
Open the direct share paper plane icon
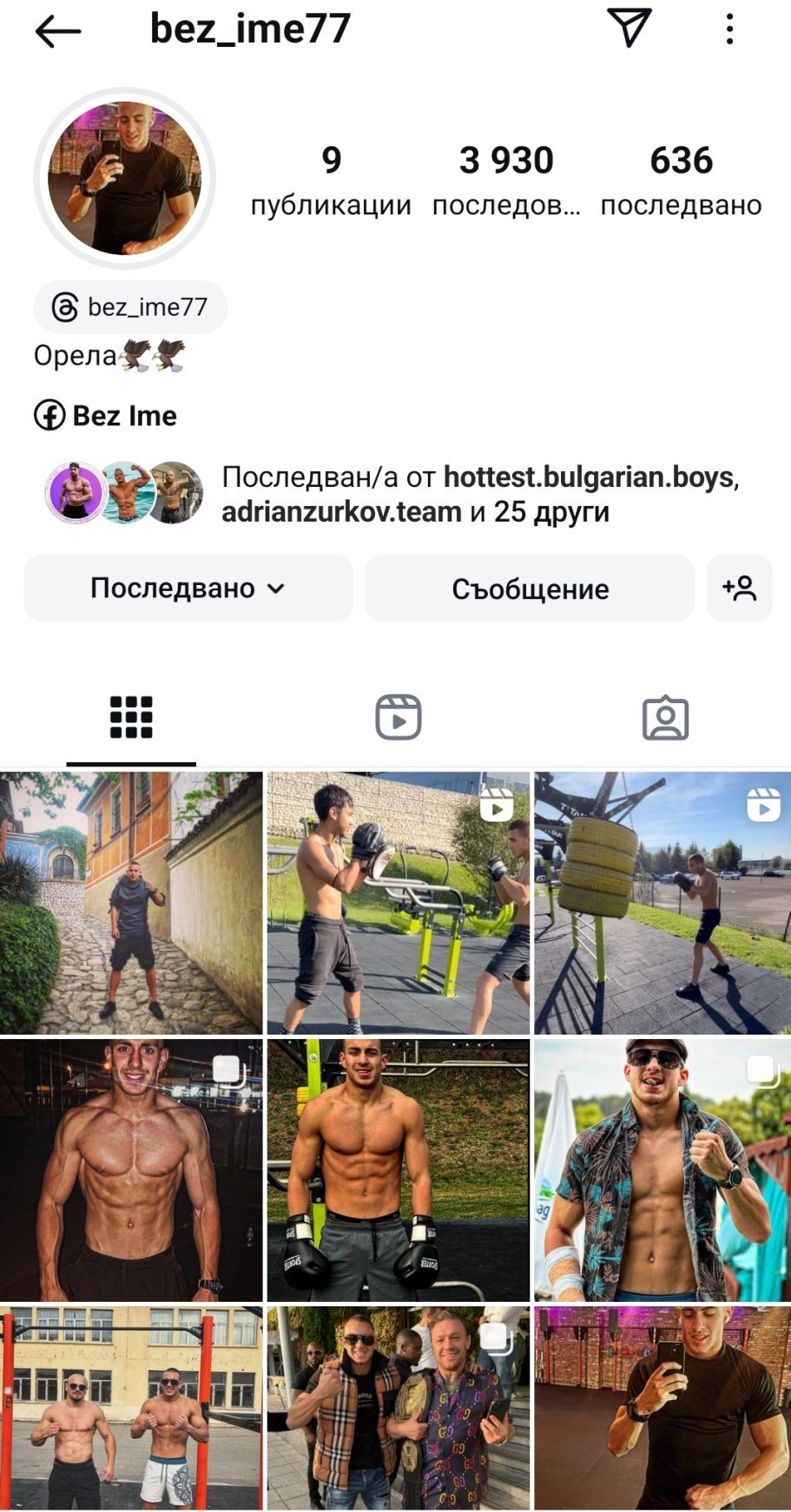point(630,29)
